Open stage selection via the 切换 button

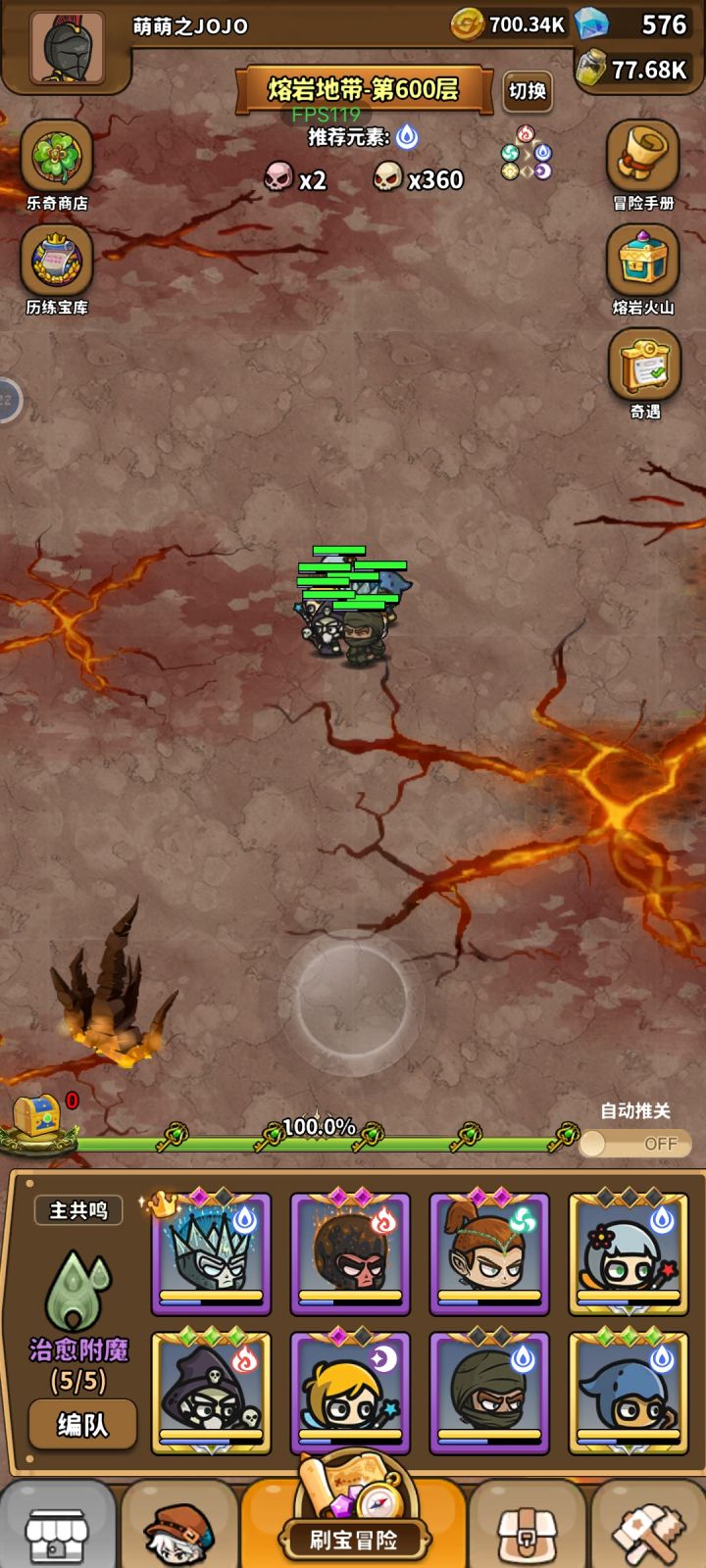tap(528, 90)
